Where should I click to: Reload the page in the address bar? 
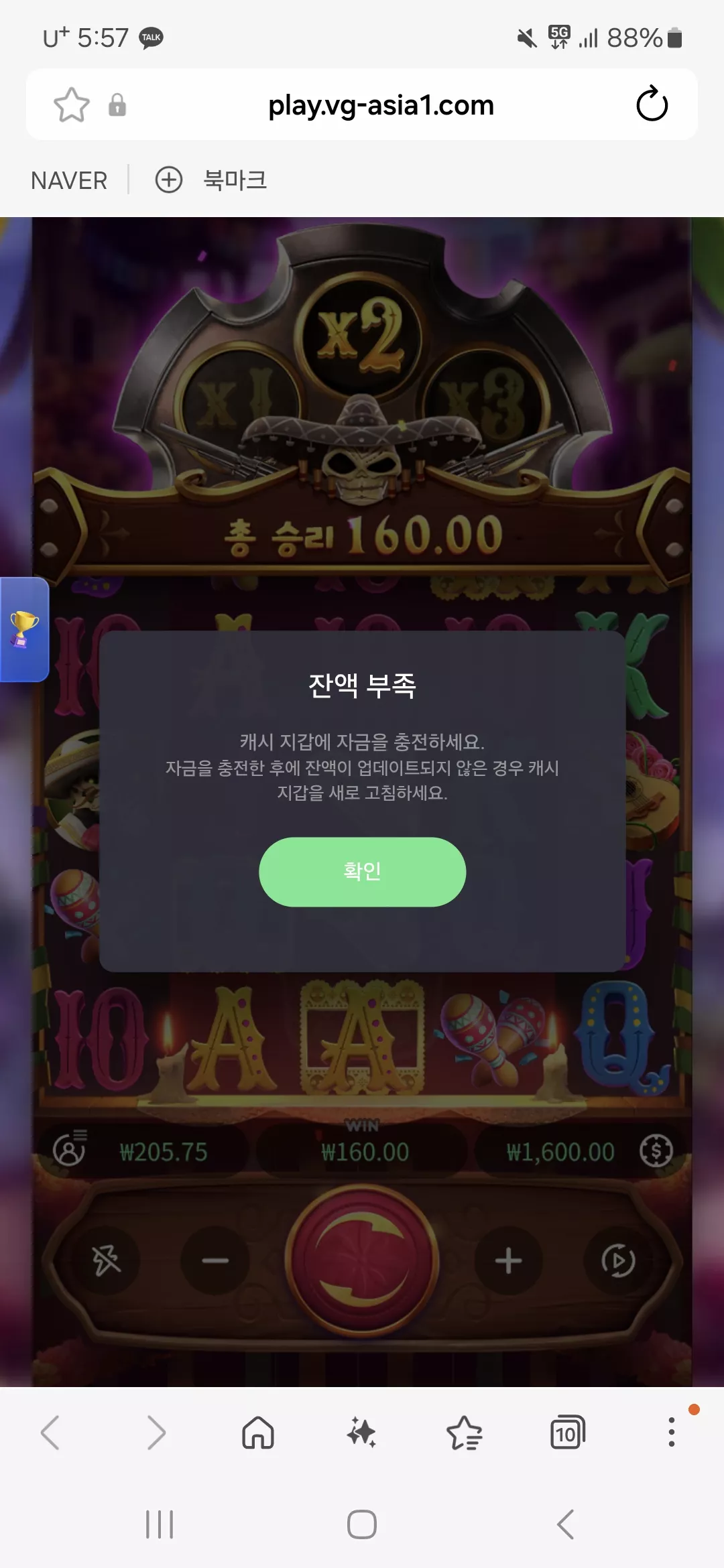(x=652, y=105)
